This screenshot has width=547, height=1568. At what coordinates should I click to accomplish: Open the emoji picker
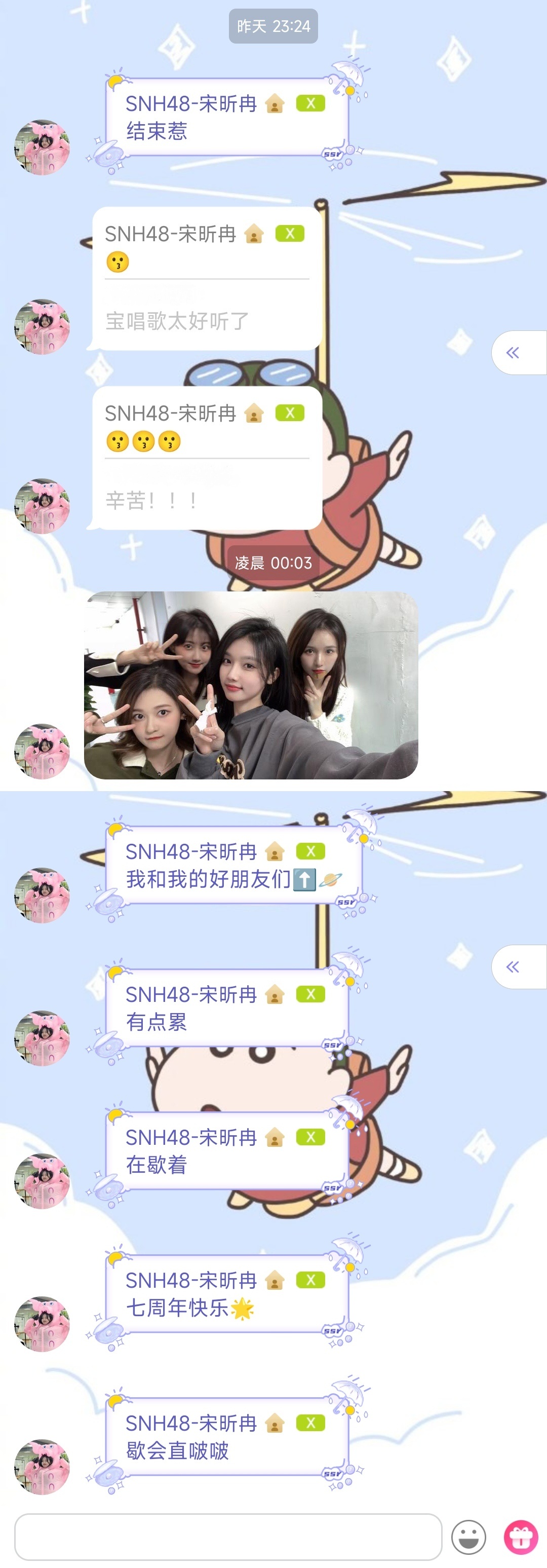tap(468, 1537)
